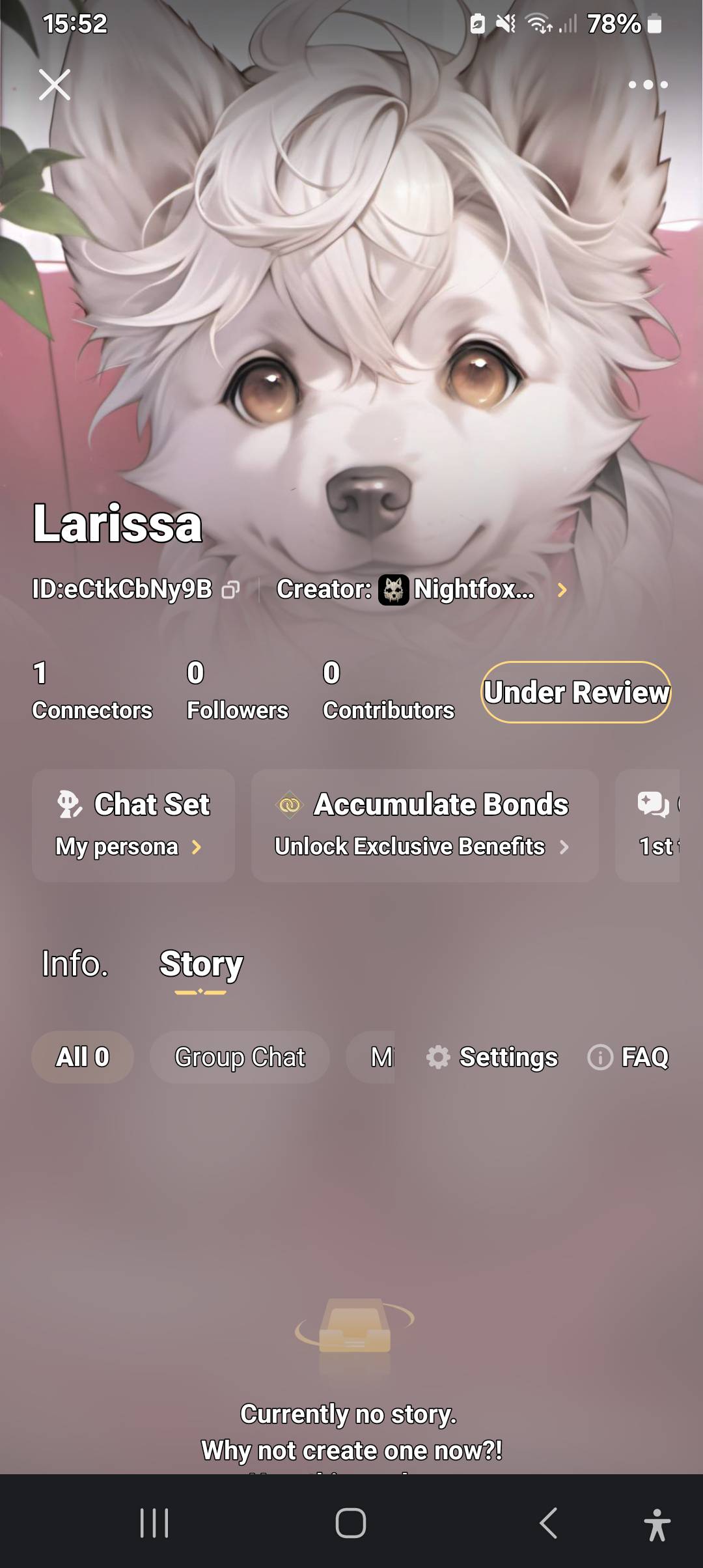Close the Larissa profile page
The image size is (703, 1568).
55,85
